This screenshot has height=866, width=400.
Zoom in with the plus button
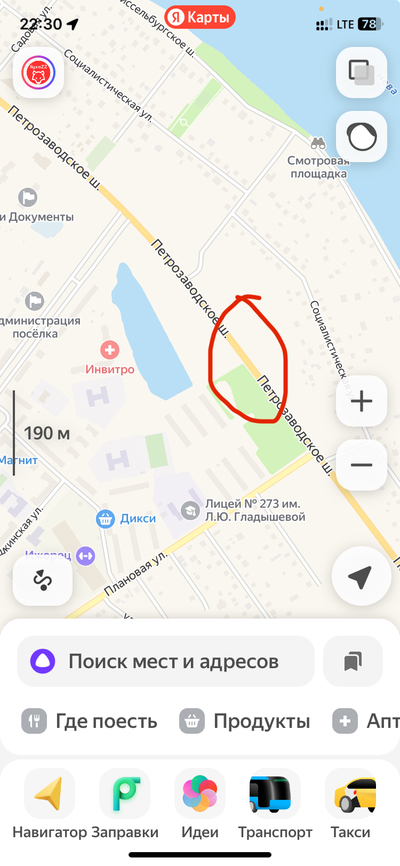pyautogui.click(x=361, y=401)
